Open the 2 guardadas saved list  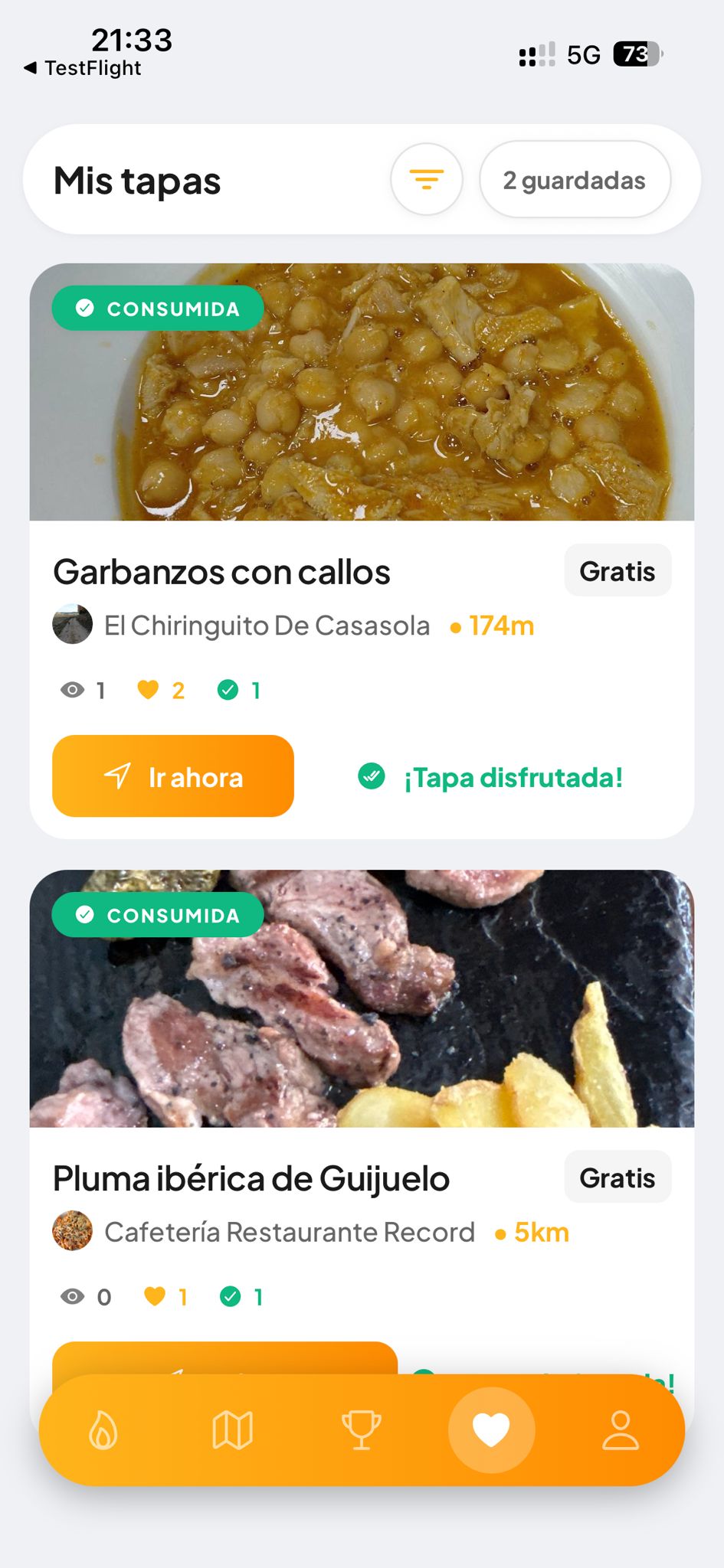pyautogui.click(x=575, y=179)
